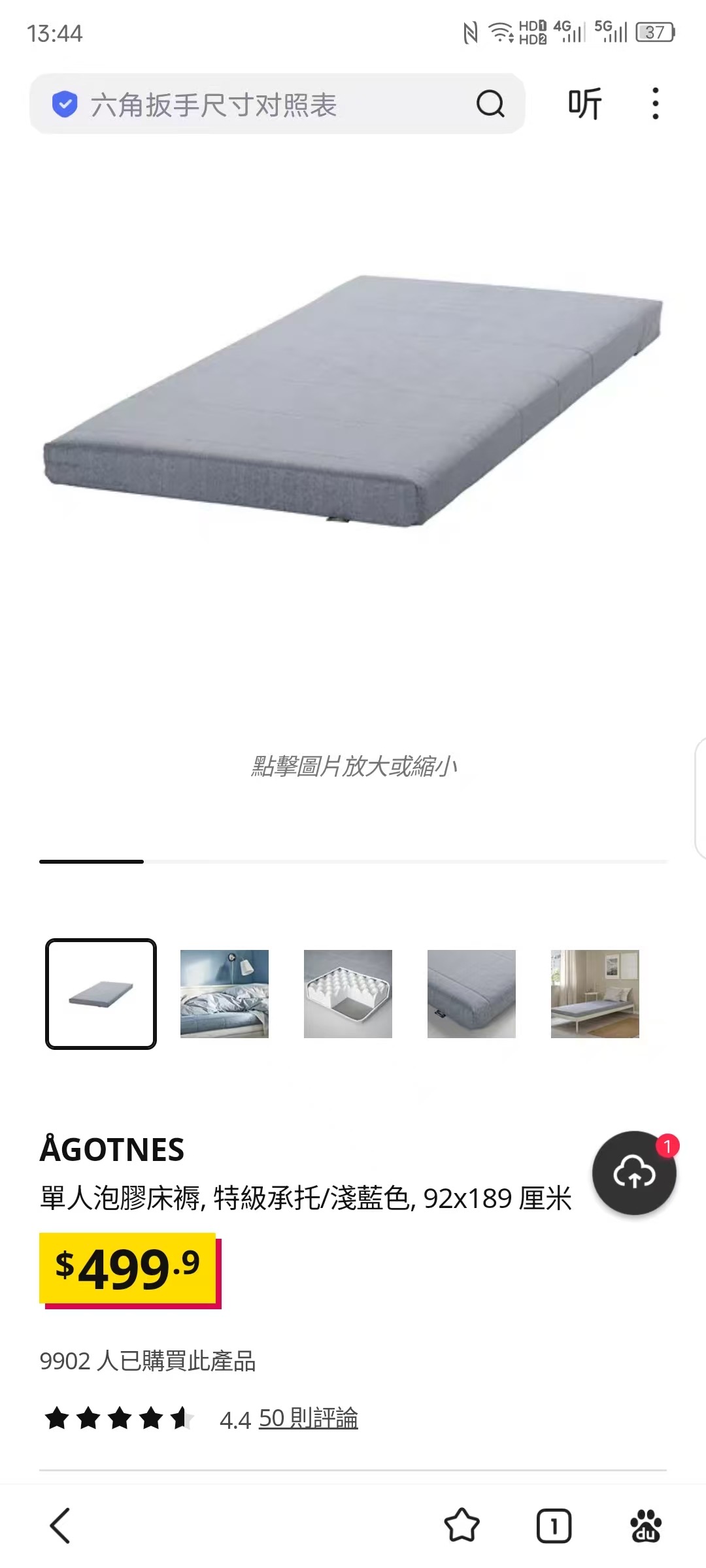
Task: Open the Baidu paw home icon
Action: [x=646, y=1526]
